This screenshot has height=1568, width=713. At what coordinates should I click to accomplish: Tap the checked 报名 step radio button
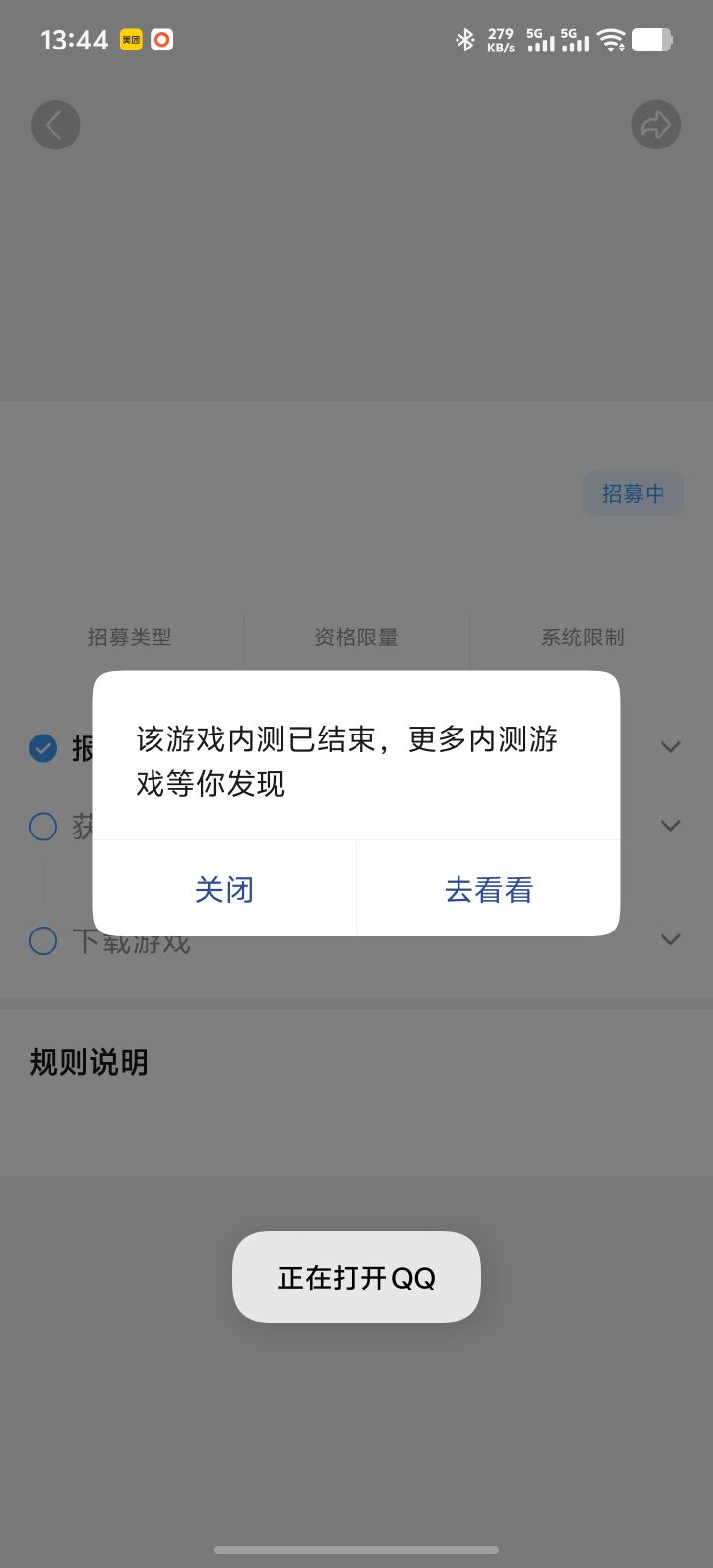tap(43, 748)
